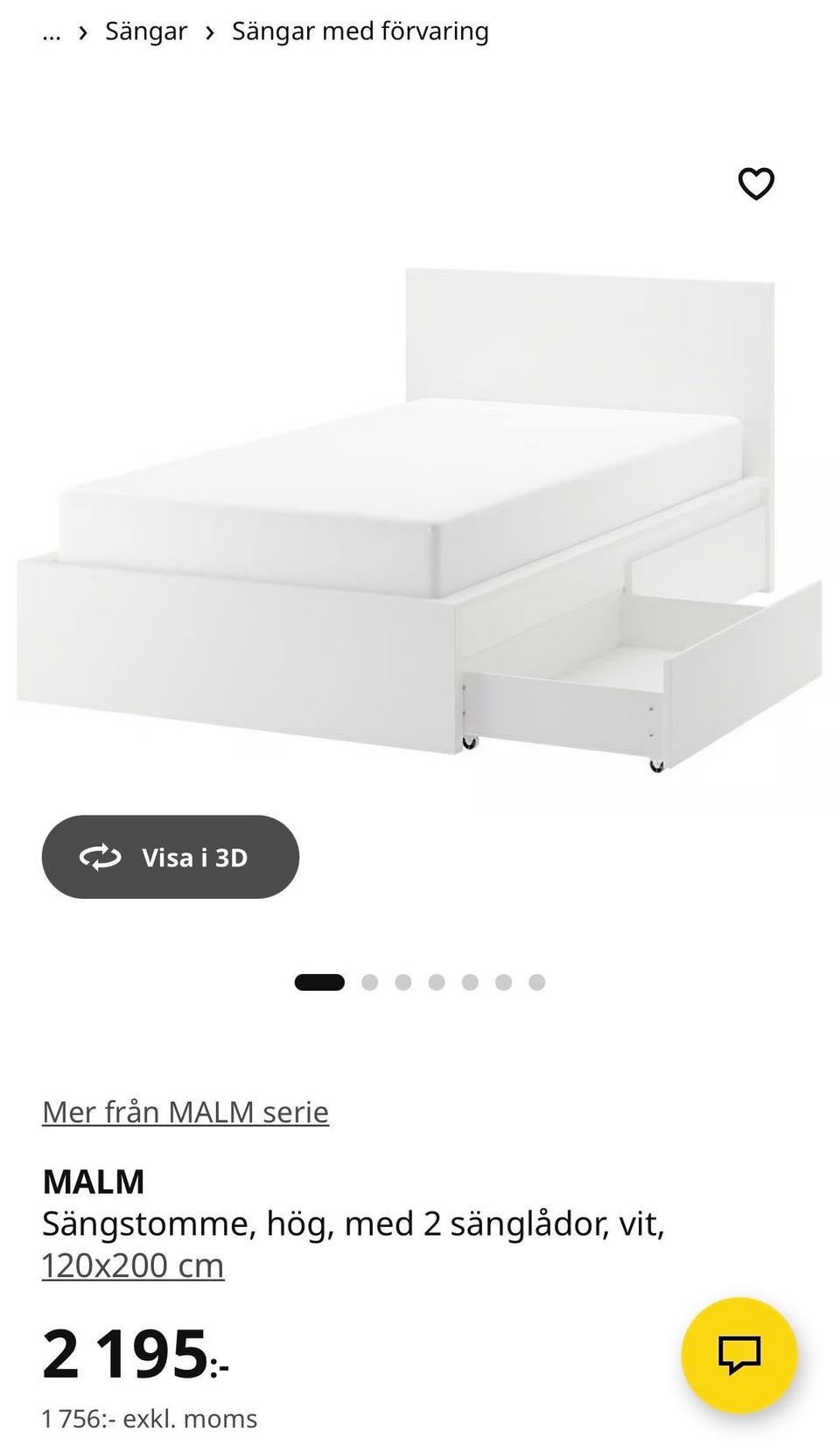Jump to the second image indicator dot
This screenshot has width=840, height=1452.
coord(369,982)
